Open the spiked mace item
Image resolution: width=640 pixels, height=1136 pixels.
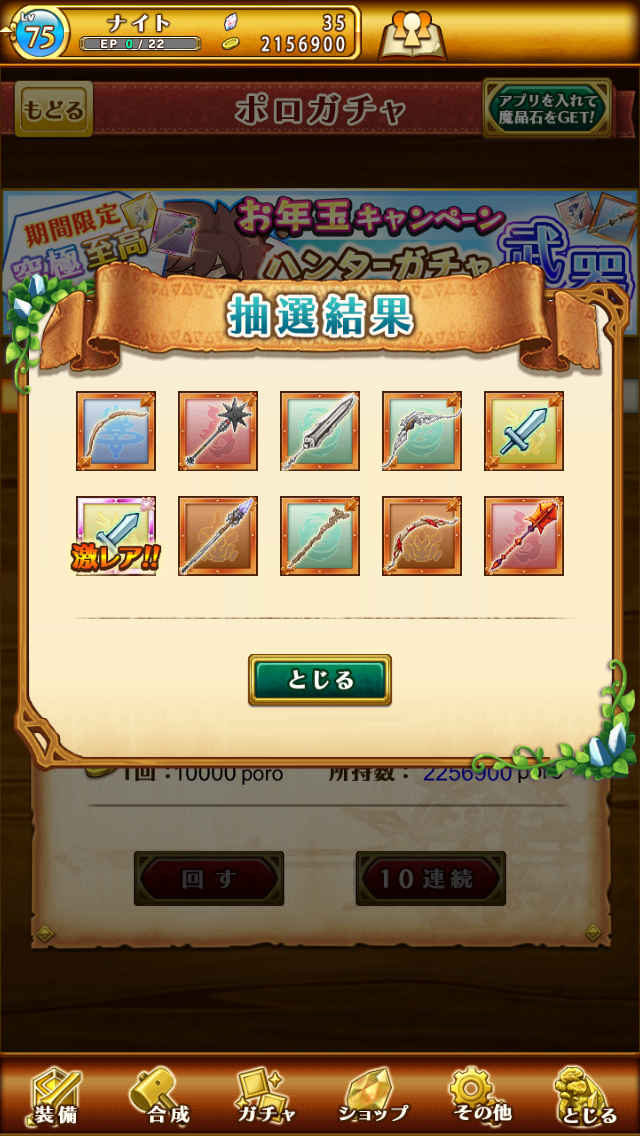[218, 431]
